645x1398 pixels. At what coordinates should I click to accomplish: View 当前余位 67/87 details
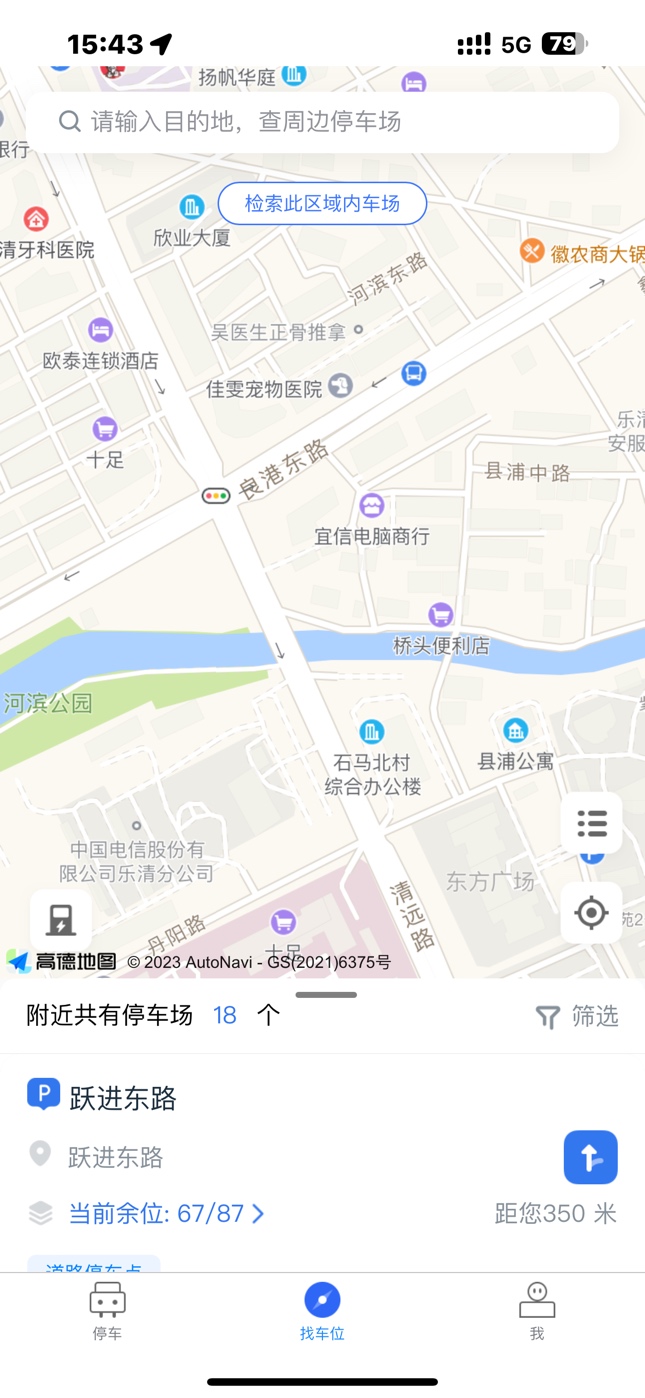pyautogui.click(x=166, y=1214)
